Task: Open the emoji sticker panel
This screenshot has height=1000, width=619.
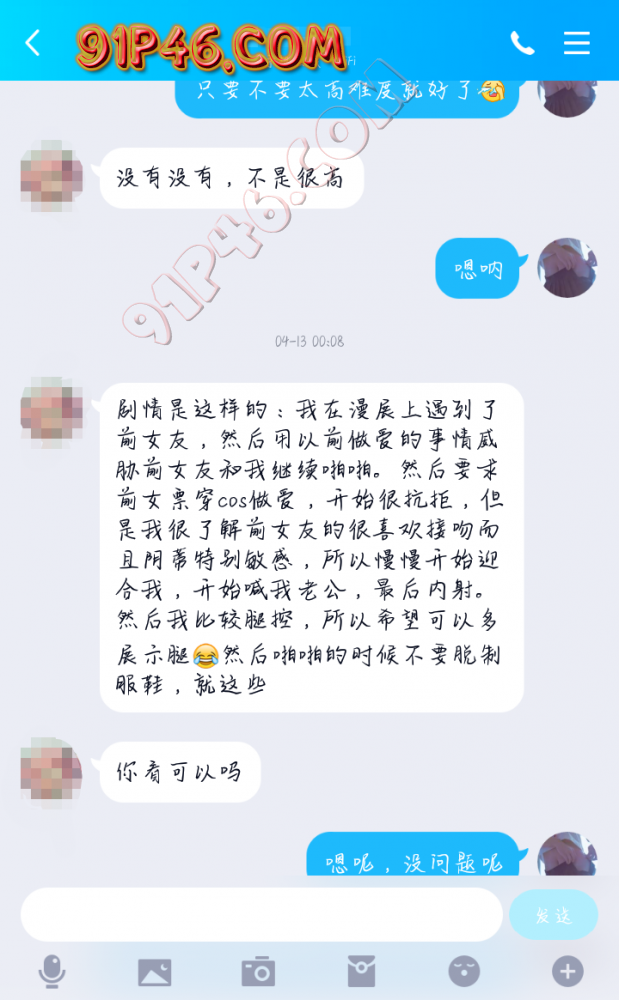Action: [464, 971]
